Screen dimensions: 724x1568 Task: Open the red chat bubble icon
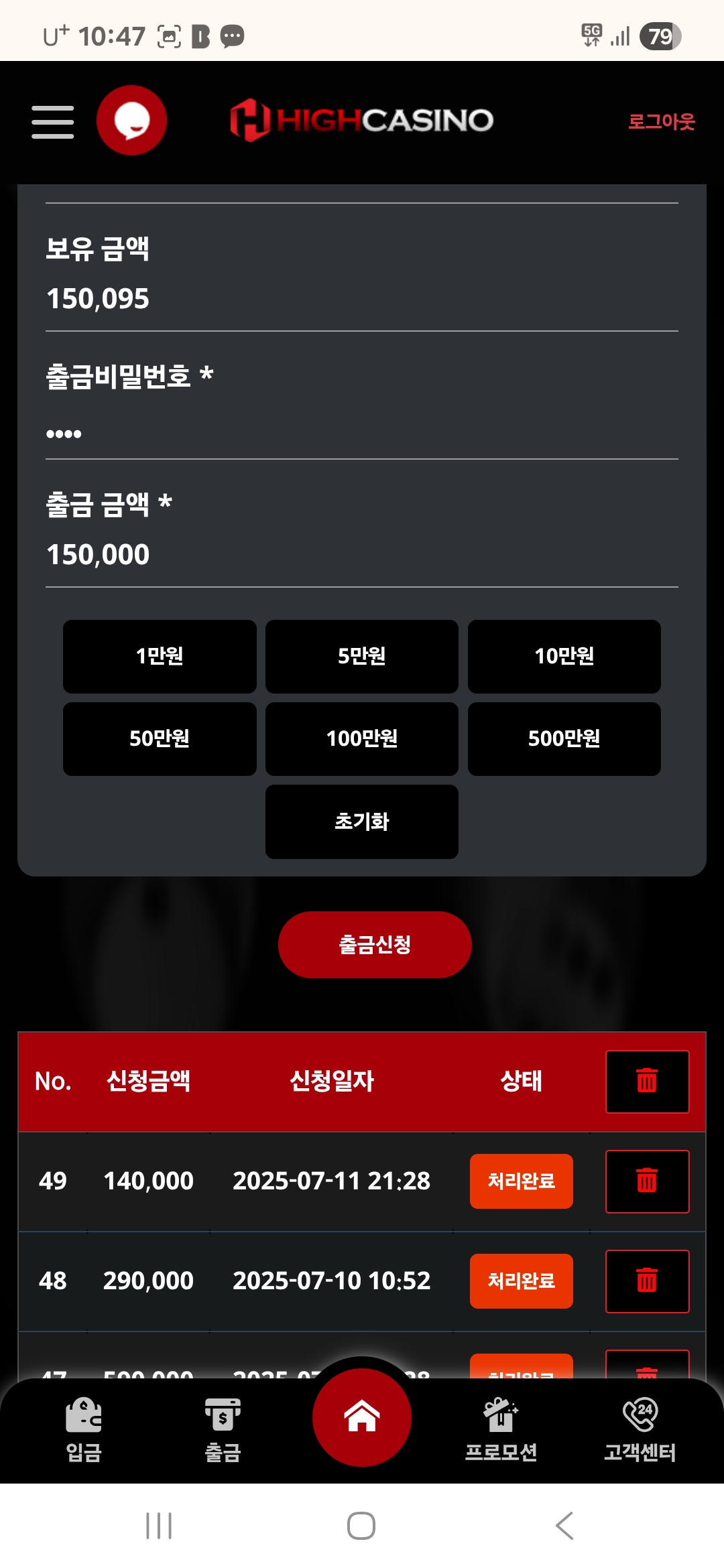coord(131,121)
